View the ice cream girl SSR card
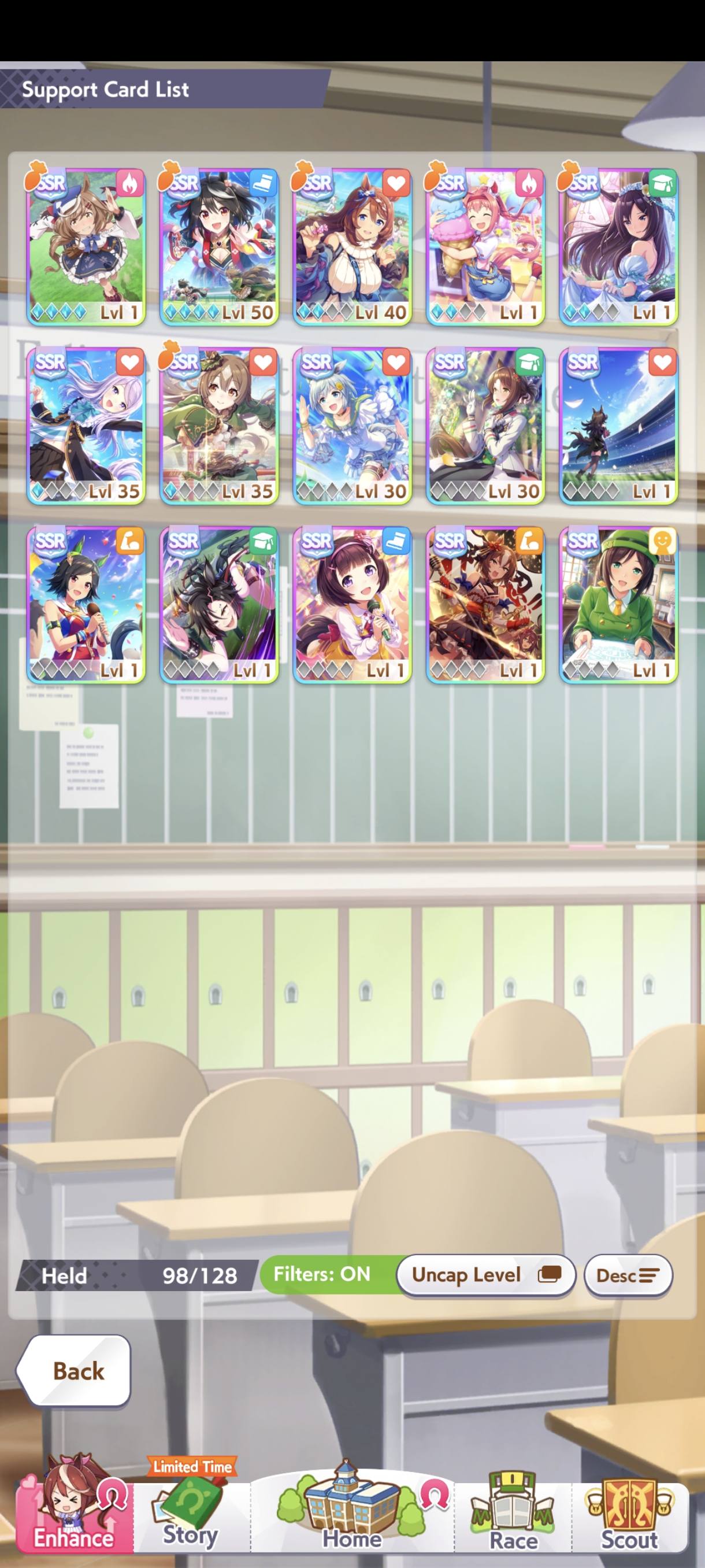 click(x=485, y=246)
